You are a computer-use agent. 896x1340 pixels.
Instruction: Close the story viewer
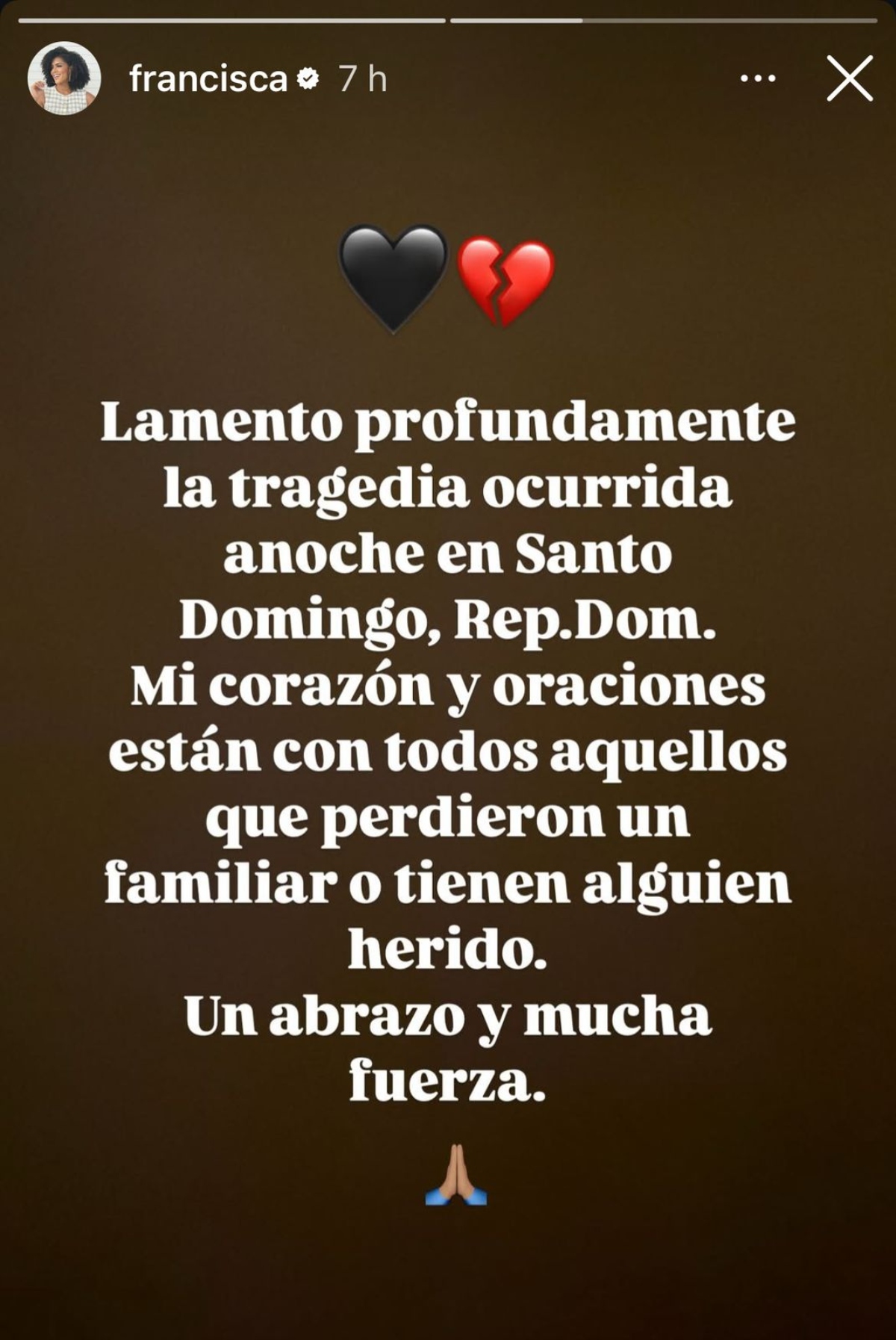(850, 78)
